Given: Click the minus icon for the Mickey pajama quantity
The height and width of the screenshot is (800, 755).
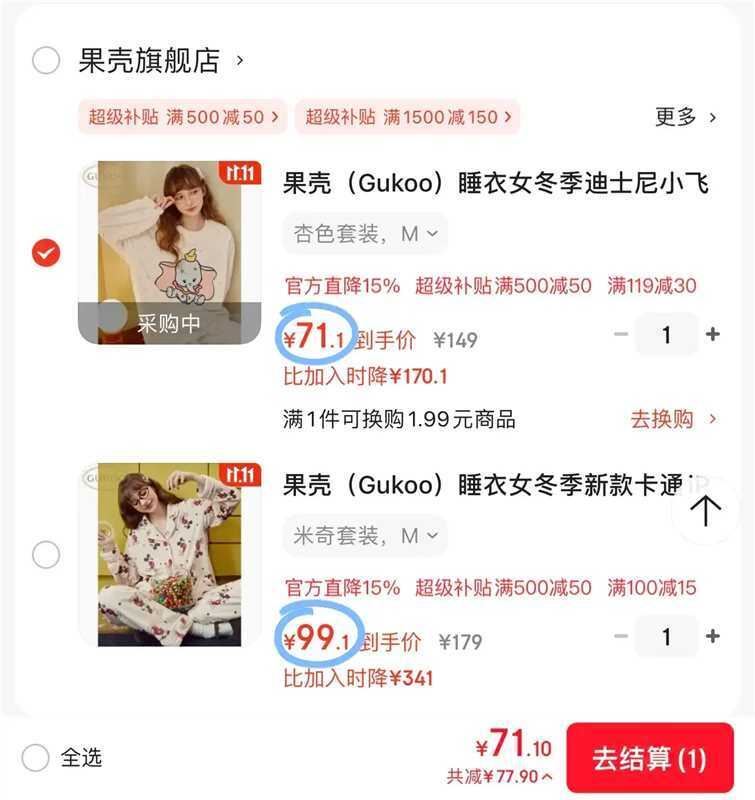Looking at the screenshot, I should coord(620,636).
